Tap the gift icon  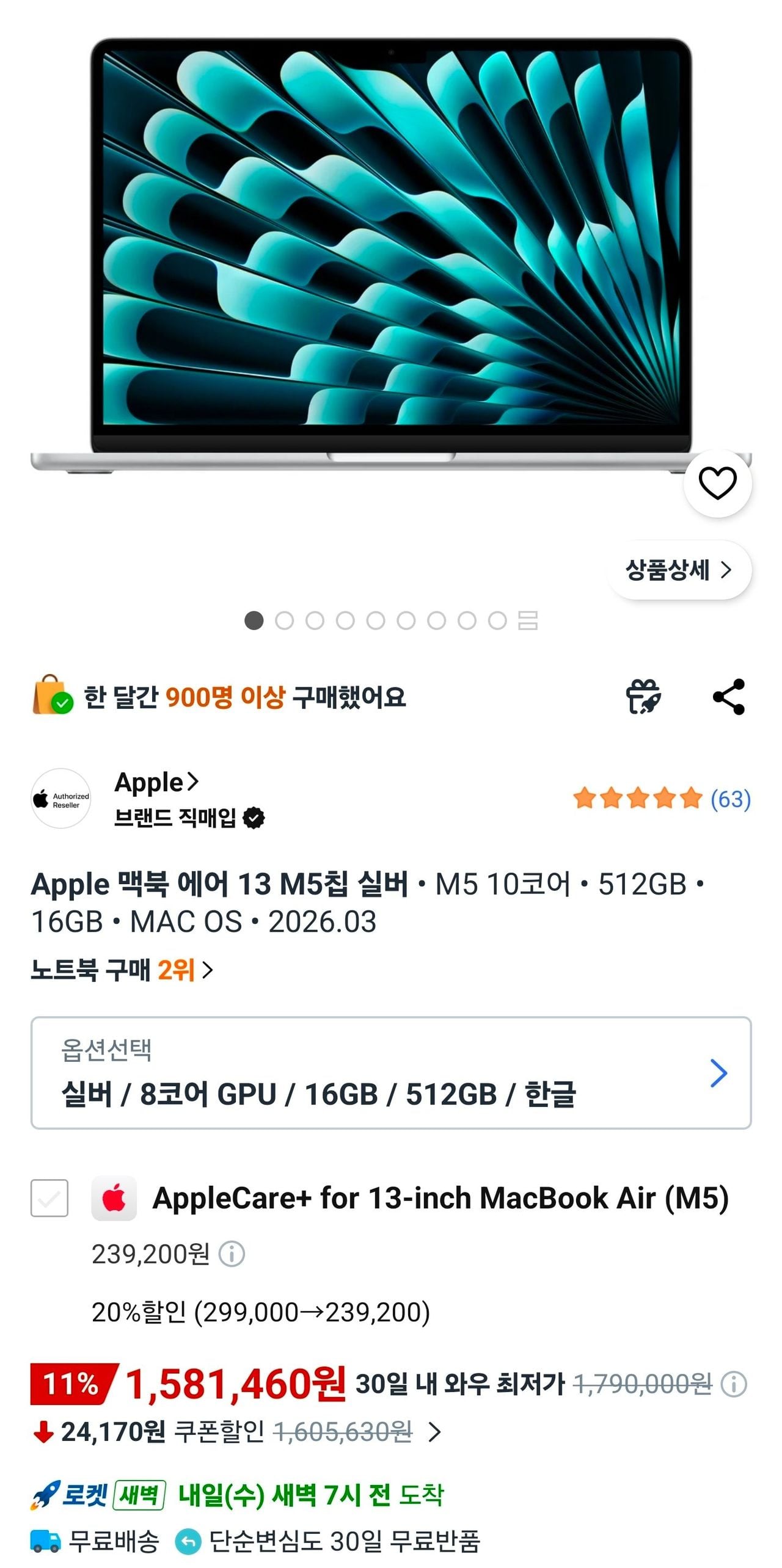coord(643,697)
